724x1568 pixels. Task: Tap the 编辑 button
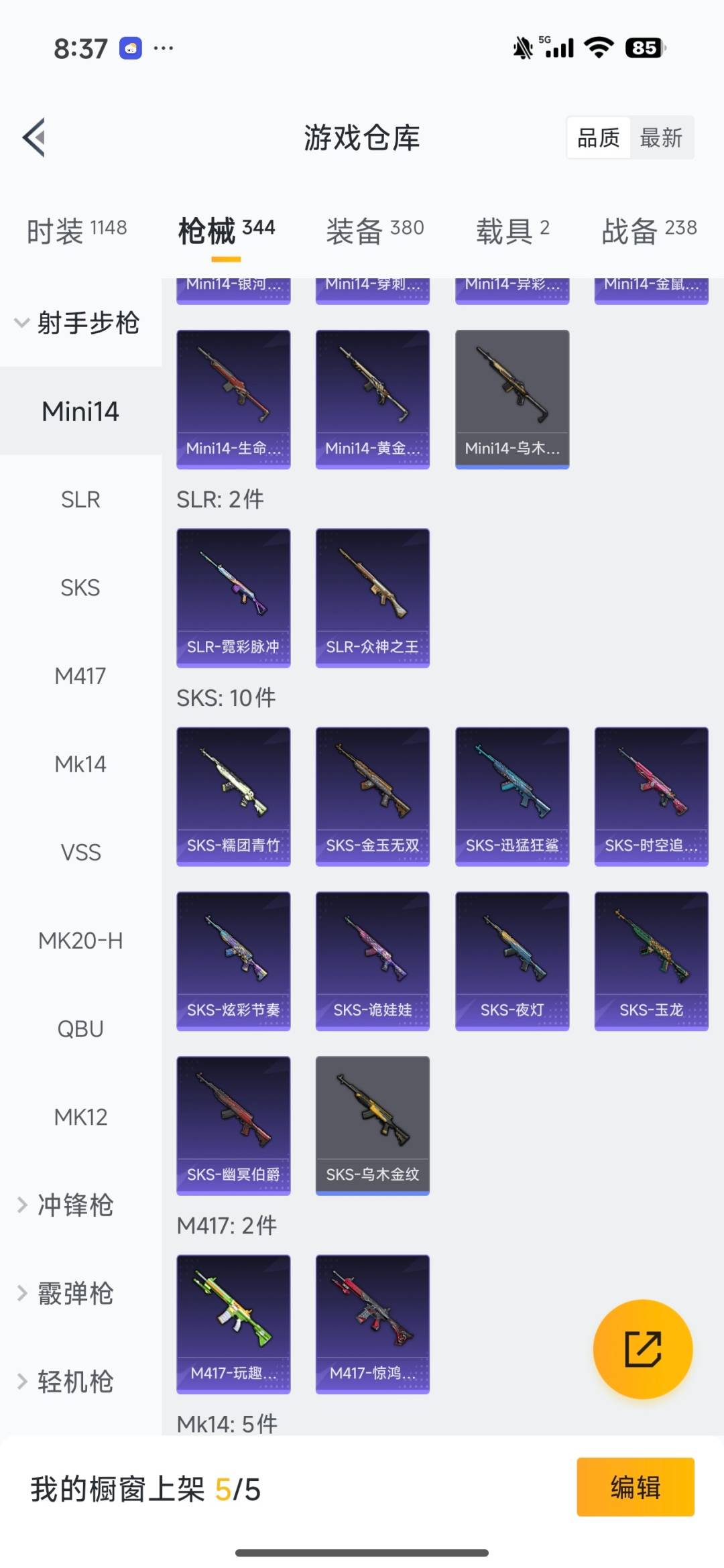point(635,1487)
